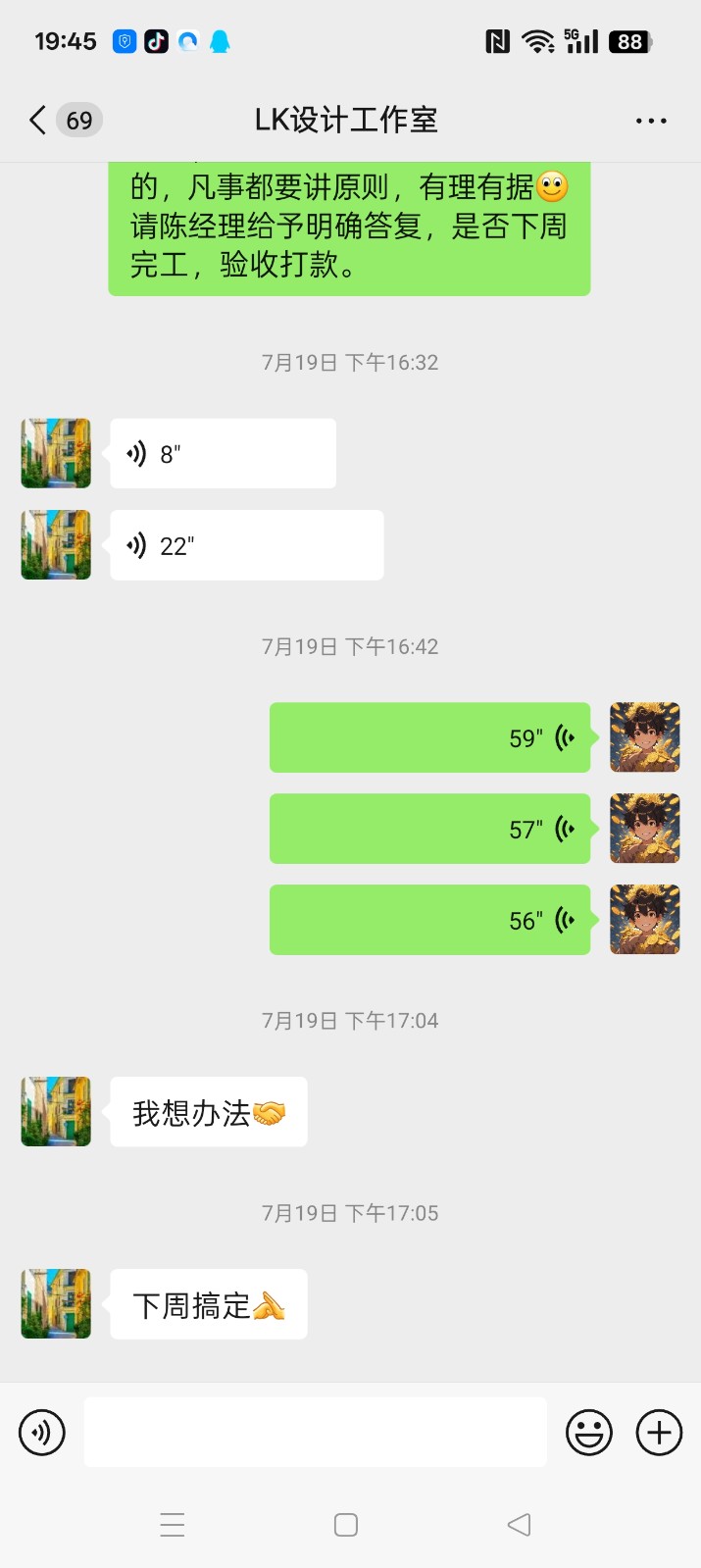Play the 56-second voice message
This screenshot has width=701, height=1568.
(x=429, y=920)
